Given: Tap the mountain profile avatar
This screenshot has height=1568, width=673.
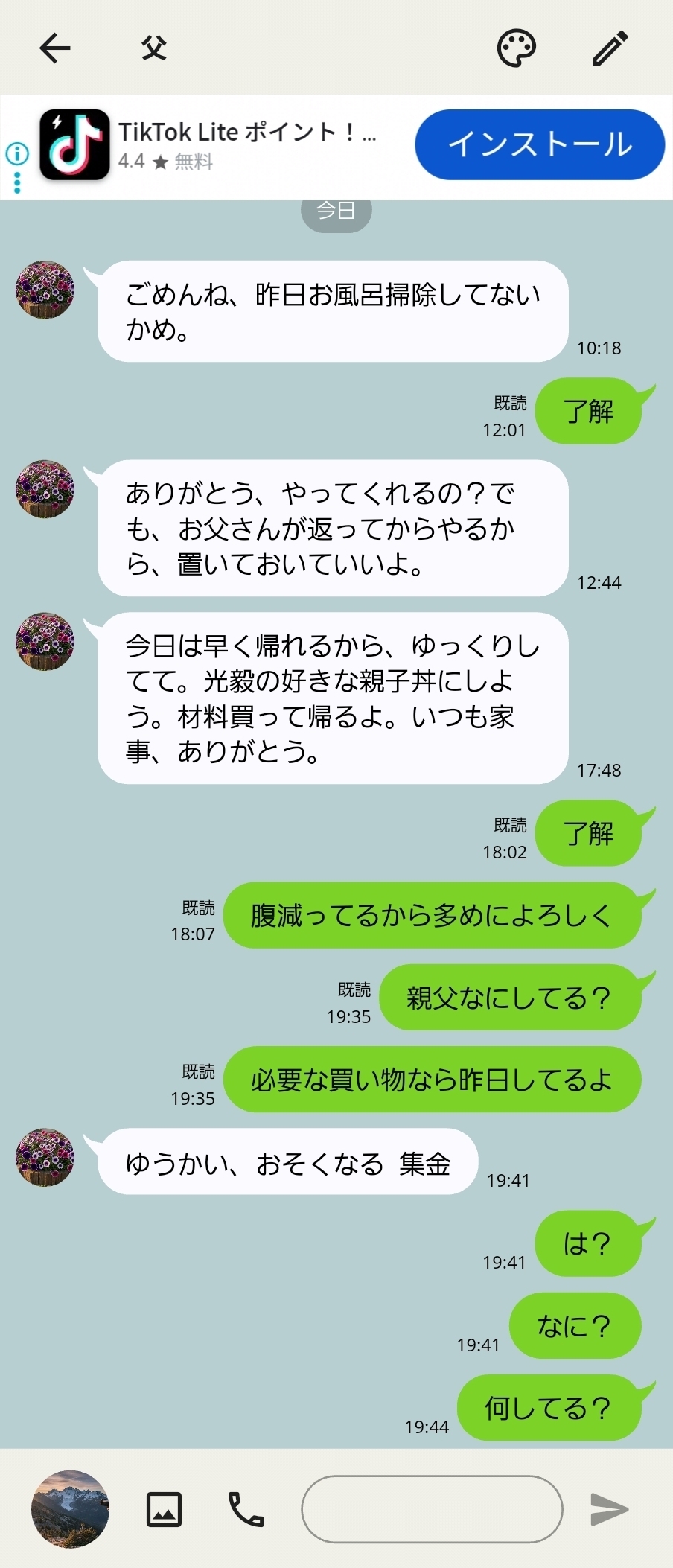Looking at the screenshot, I should point(70,1509).
